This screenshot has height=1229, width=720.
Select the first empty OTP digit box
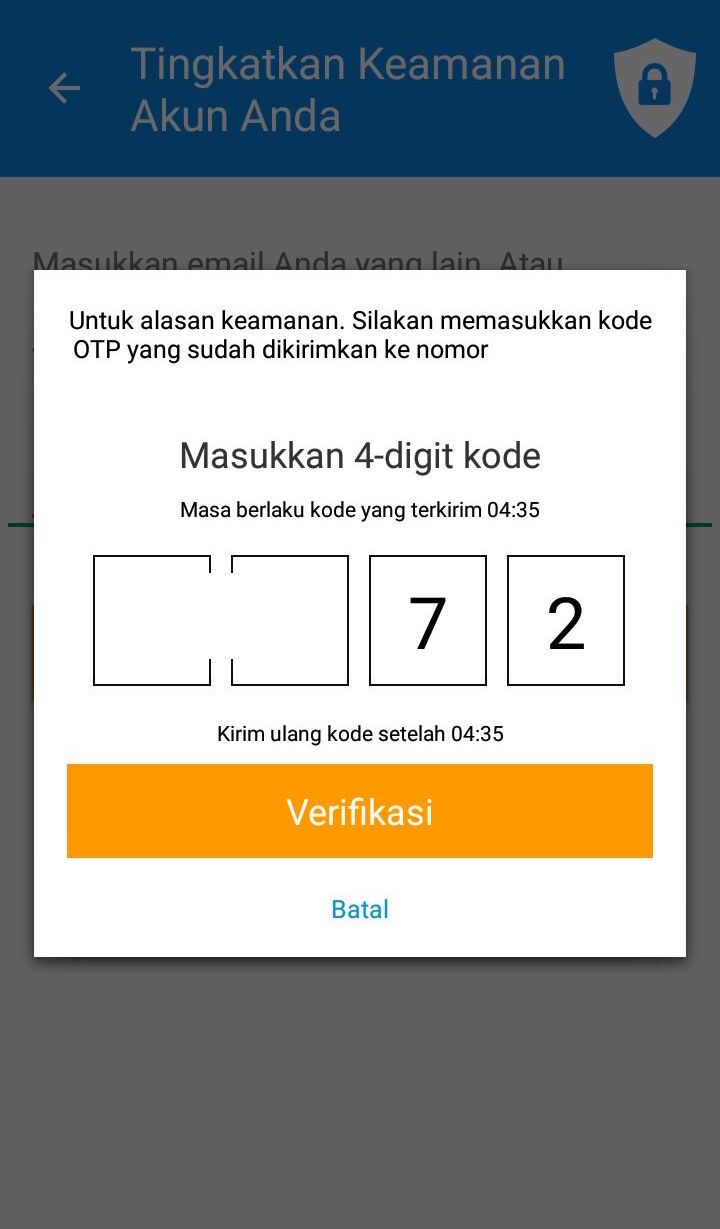(x=152, y=621)
